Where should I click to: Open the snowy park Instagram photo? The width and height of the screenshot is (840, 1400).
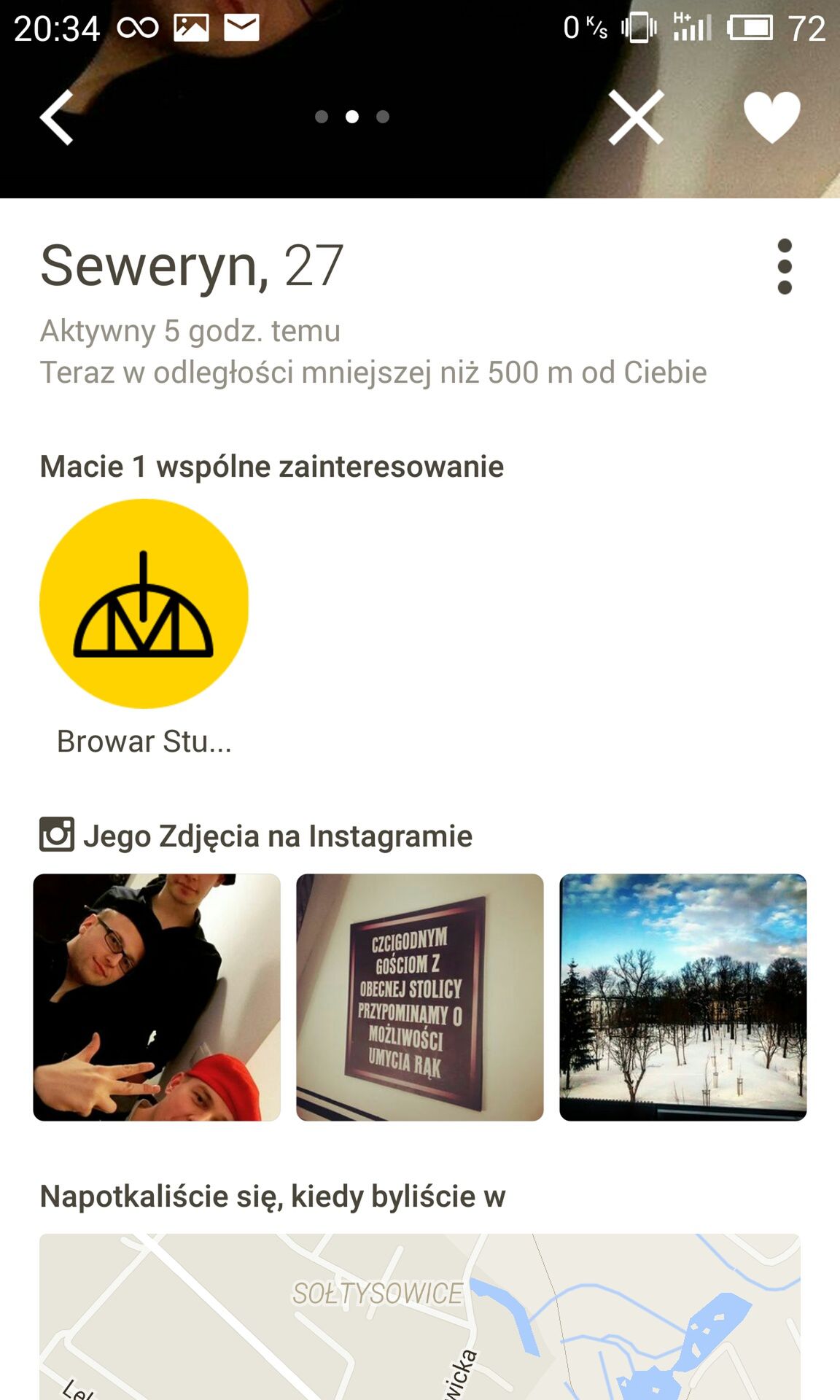click(x=683, y=997)
